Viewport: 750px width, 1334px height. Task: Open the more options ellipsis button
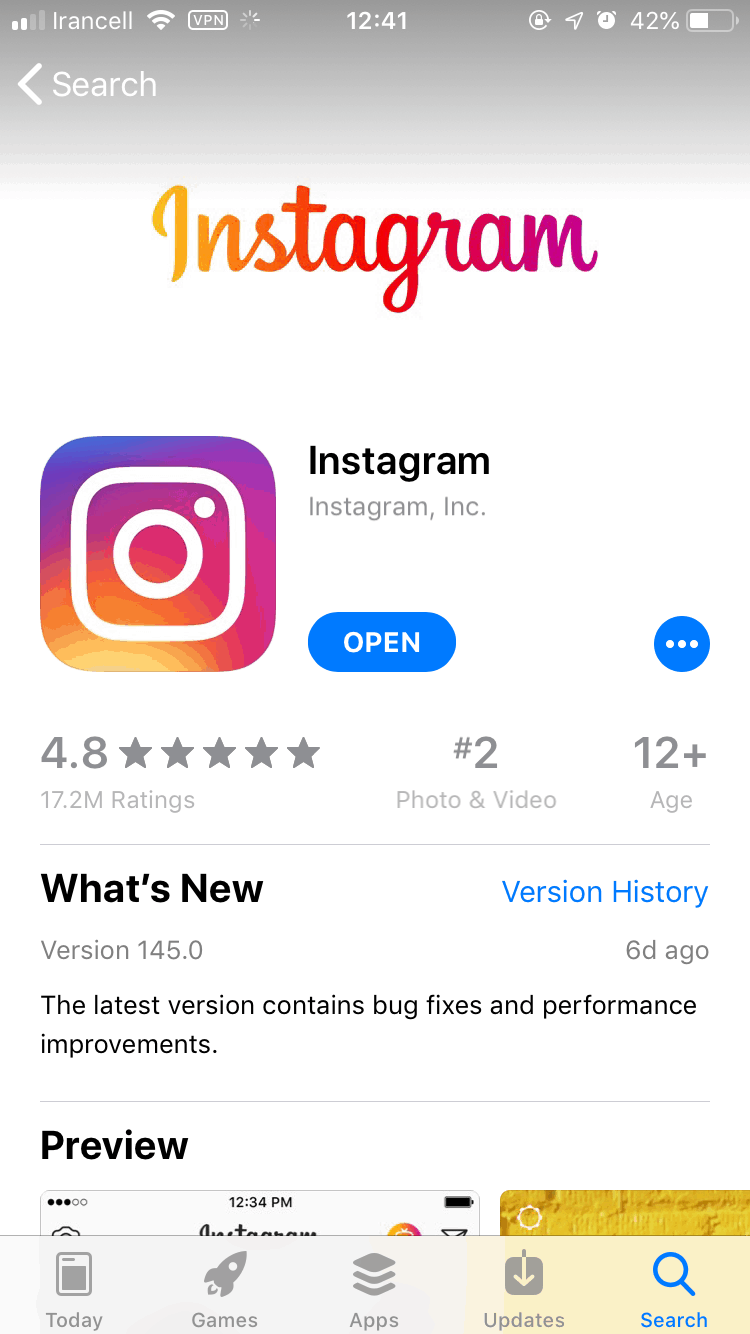click(681, 644)
